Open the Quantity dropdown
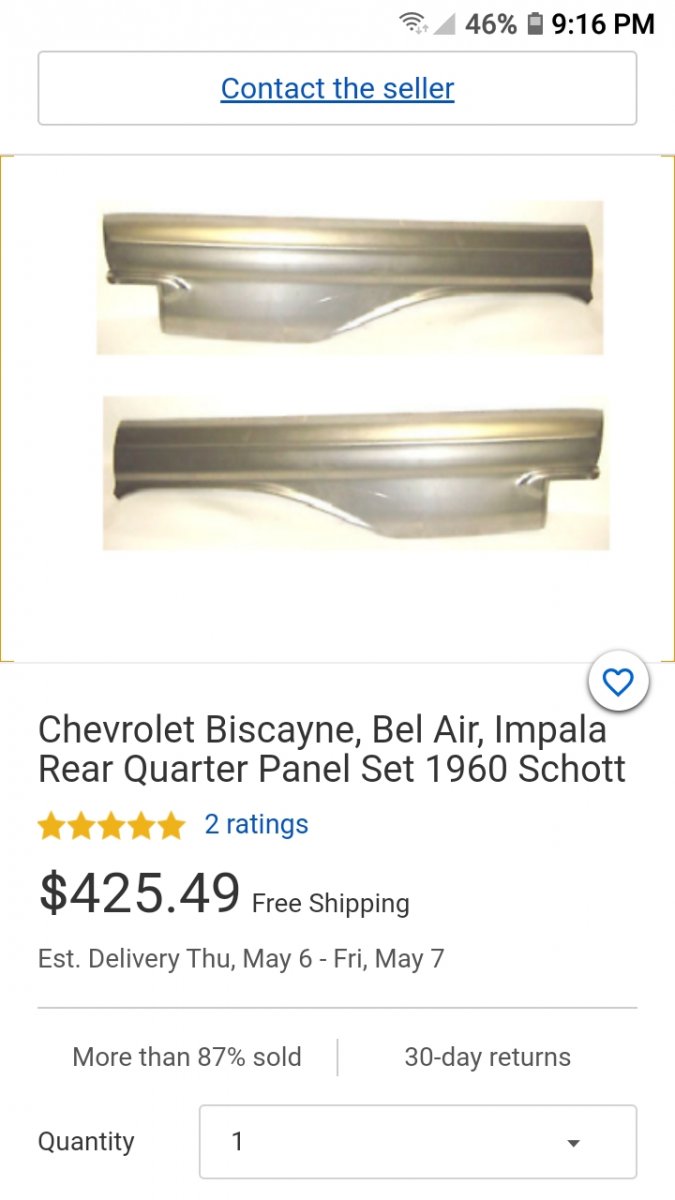The height and width of the screenshot is (1200, 675). [417, 1141]
